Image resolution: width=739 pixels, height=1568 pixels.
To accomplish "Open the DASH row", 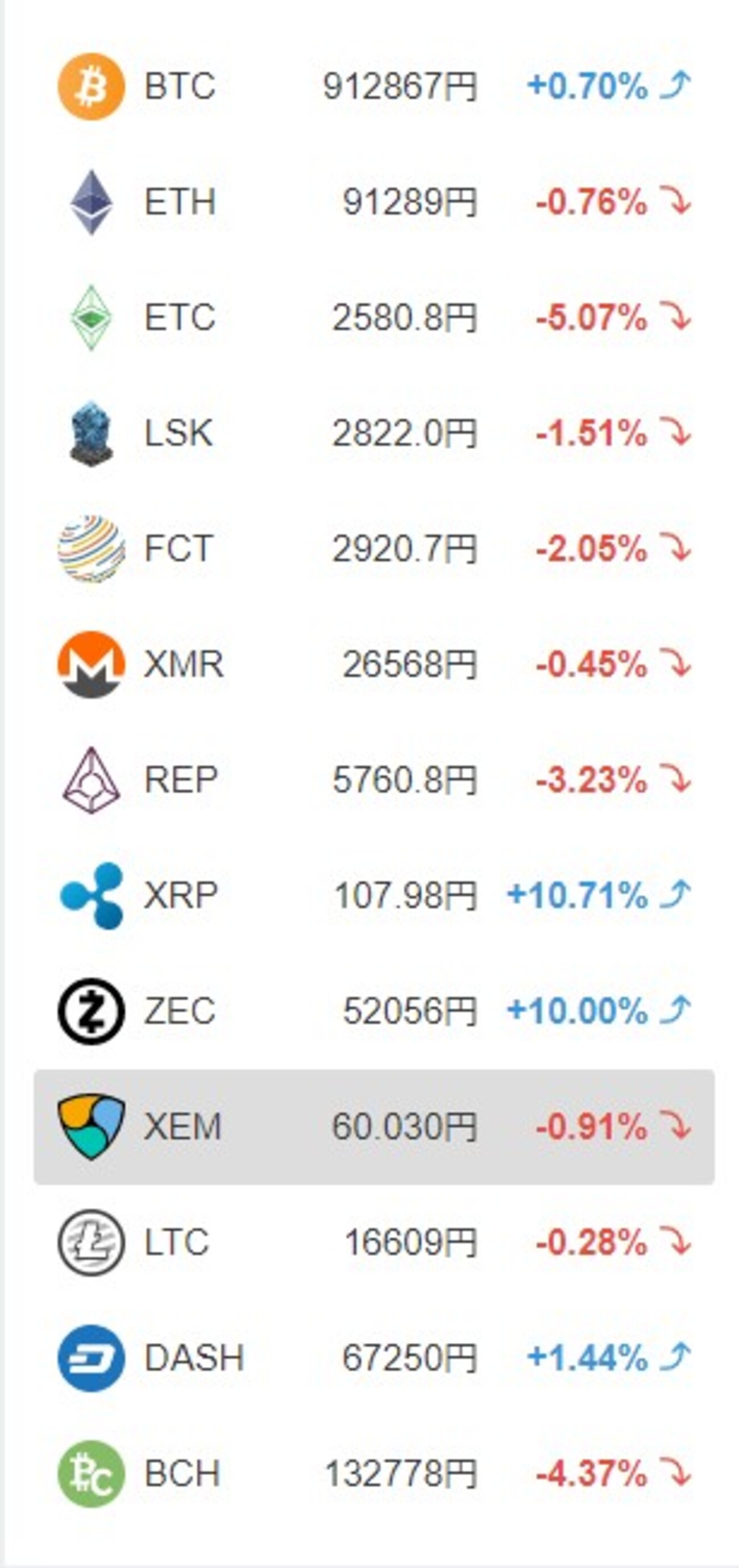I will pos(373,1359).
